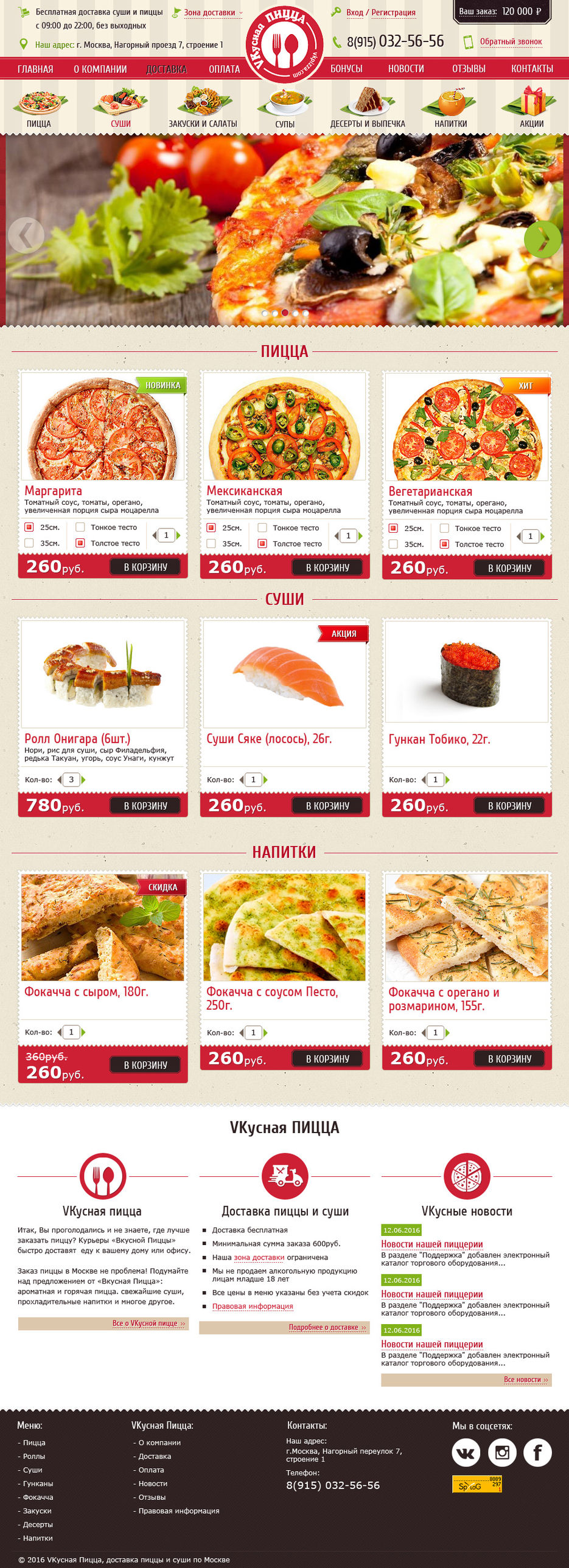
Task: Show the next banner slide
Action: pyautogui.click(x=542, y=238)
